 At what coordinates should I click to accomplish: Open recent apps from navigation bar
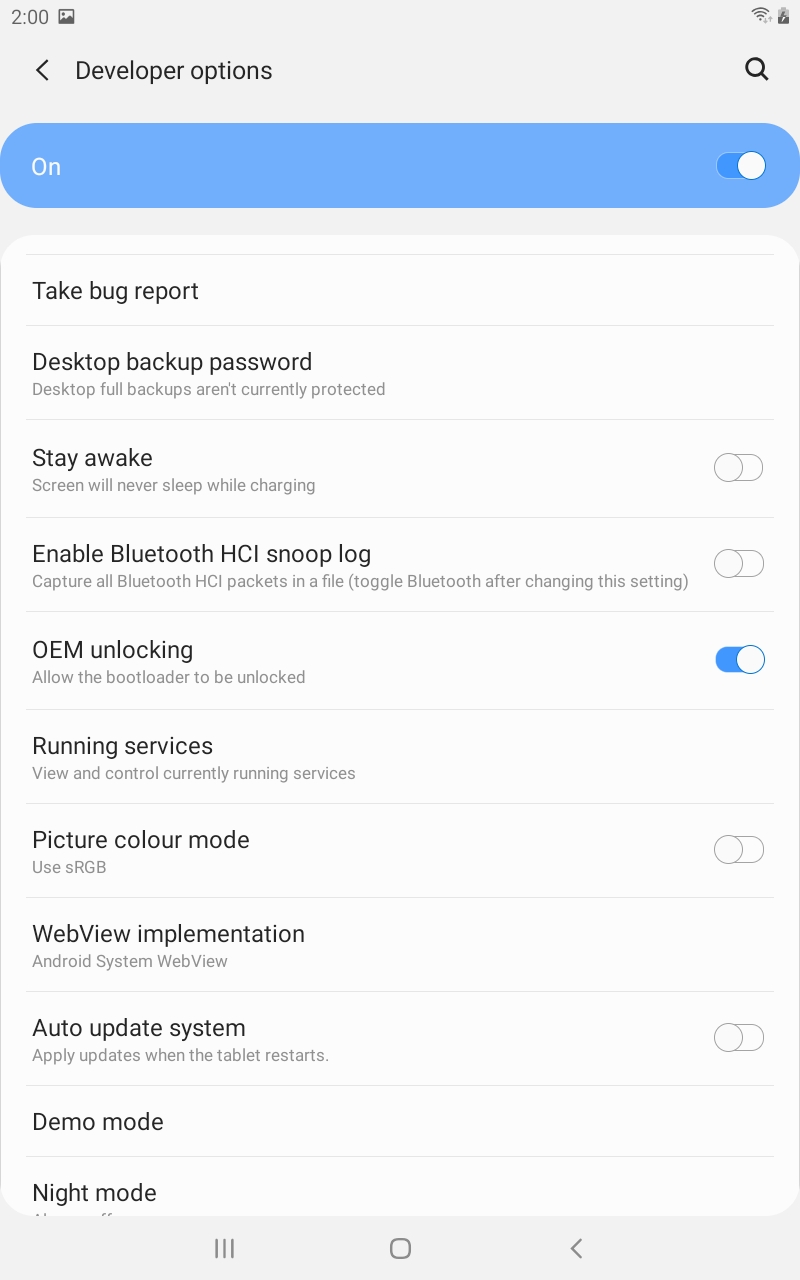[x=224, y=1248]
